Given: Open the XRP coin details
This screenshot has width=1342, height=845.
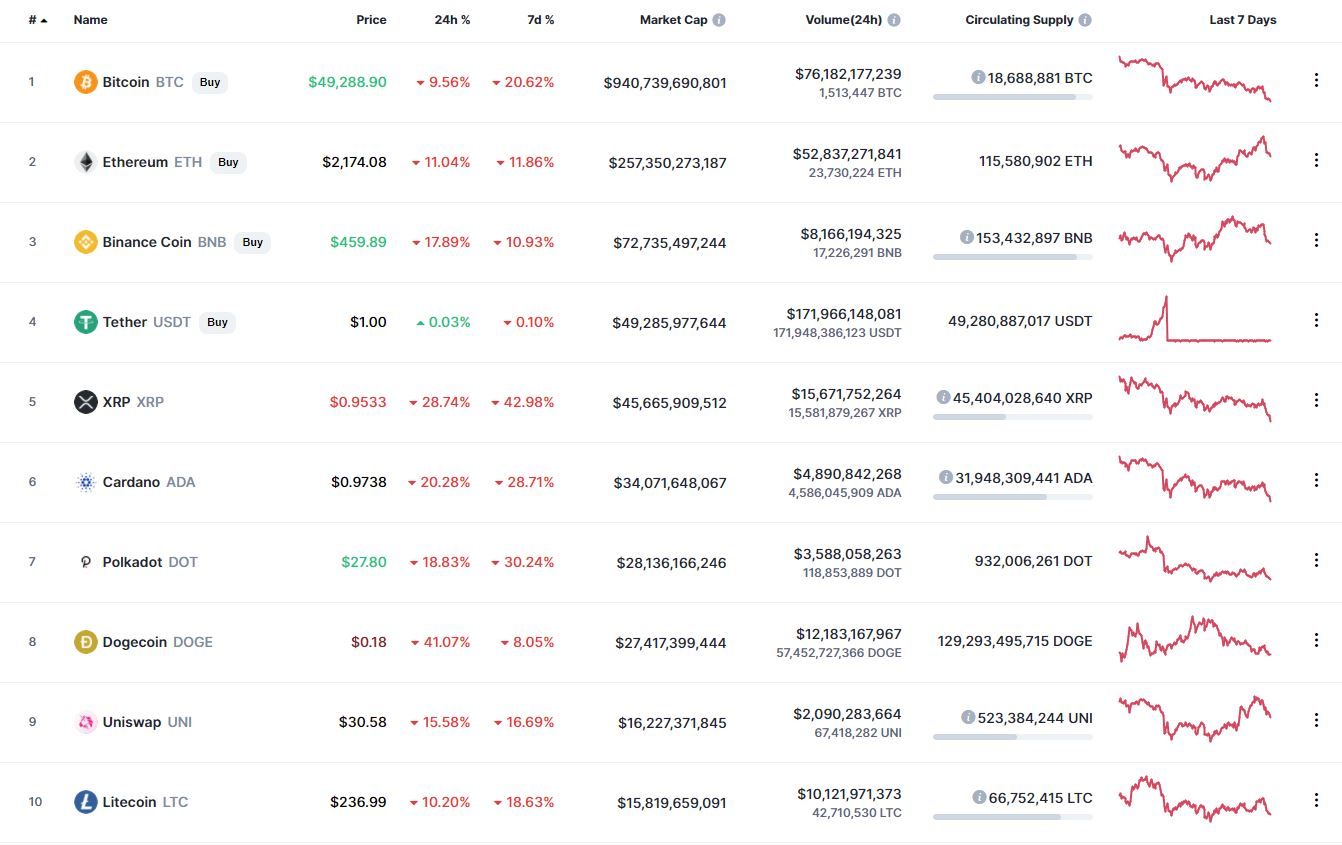Looking at the screenshot, I should (116, 402).
